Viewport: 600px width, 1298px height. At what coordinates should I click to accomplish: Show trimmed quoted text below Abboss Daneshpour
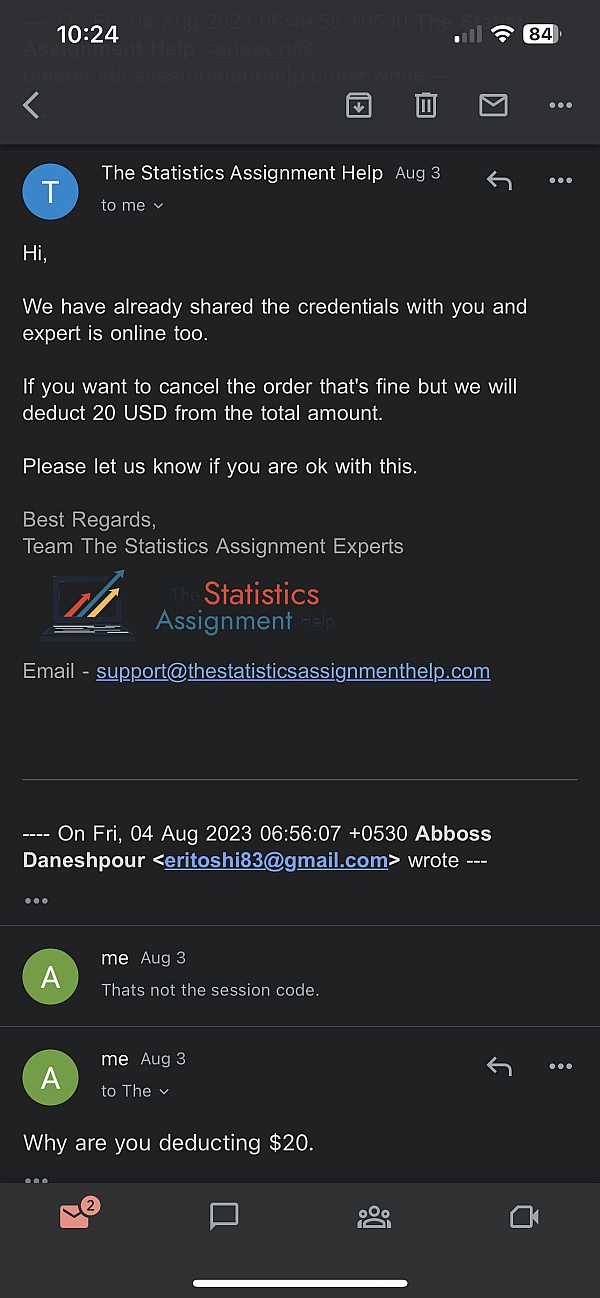pyautogui.click(x=36, y=901)
